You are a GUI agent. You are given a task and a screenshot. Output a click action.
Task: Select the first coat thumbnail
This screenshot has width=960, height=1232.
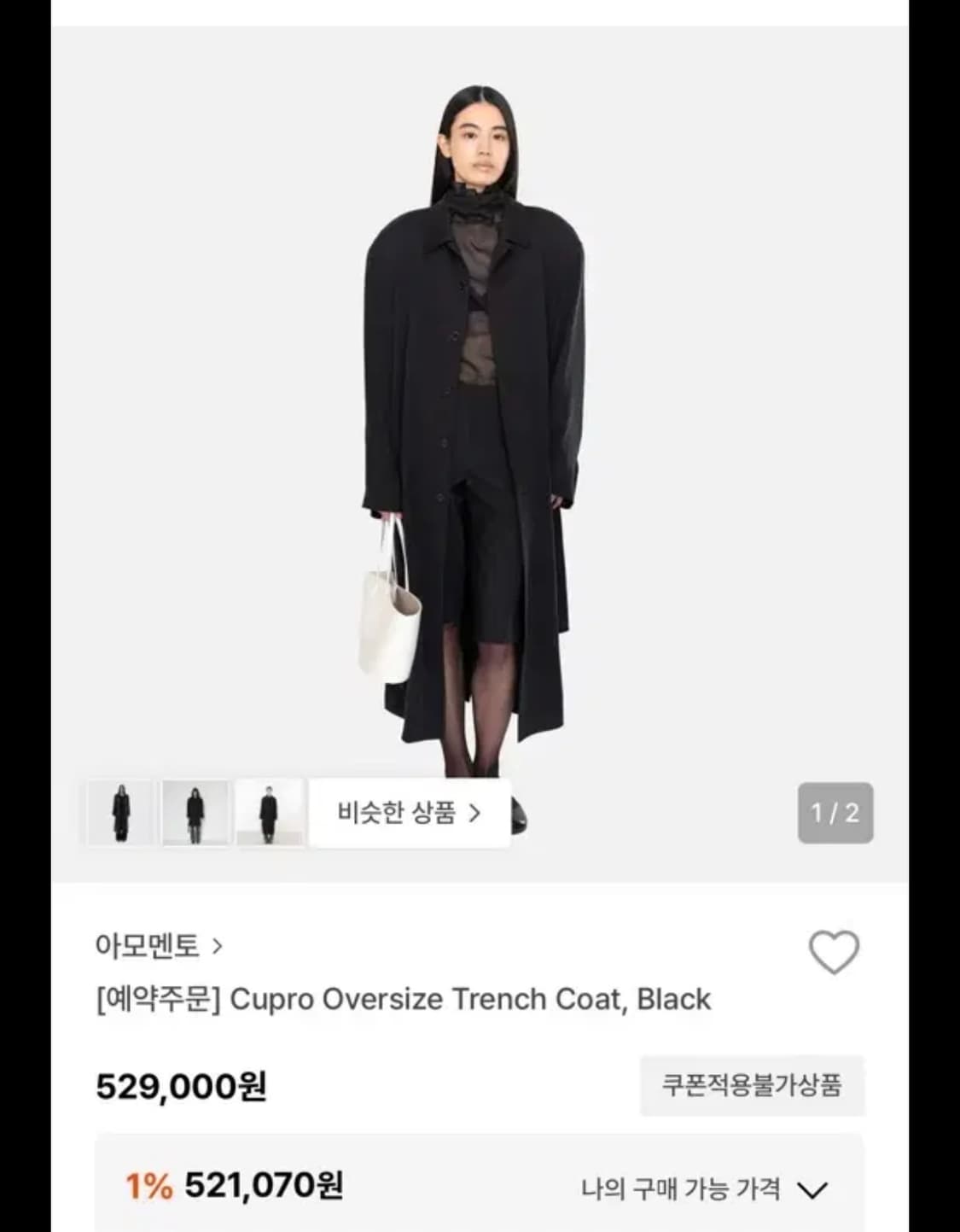coord(120,814)
